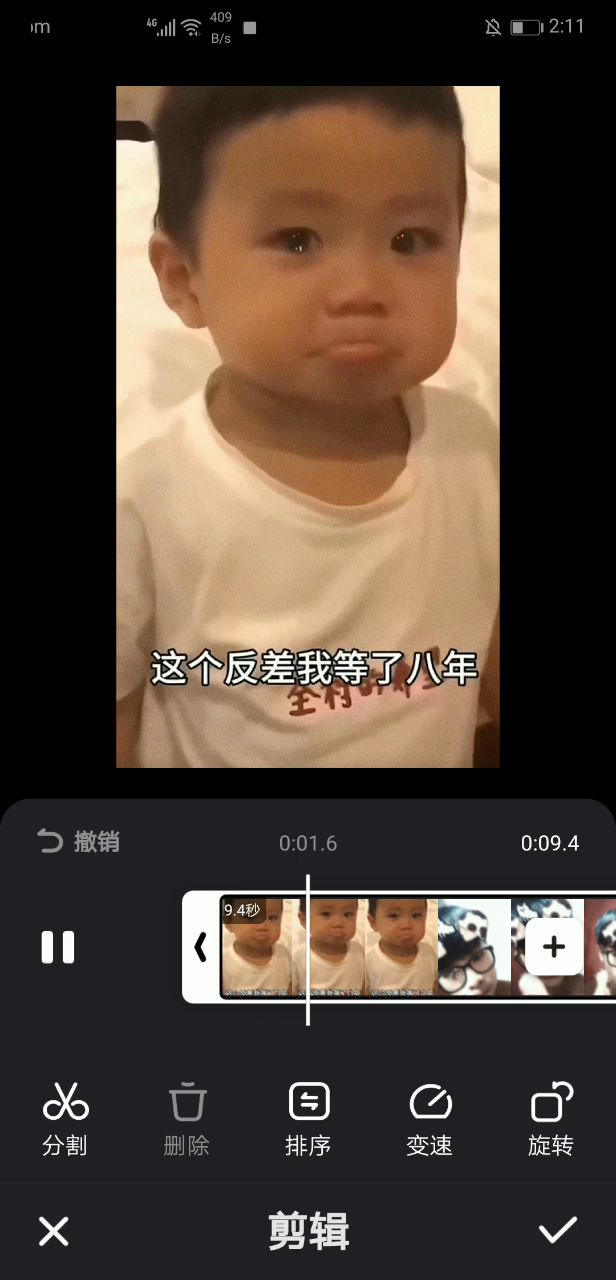
Task: Tap 撤销 to undo the last edit
Action: tap(78, 841)
